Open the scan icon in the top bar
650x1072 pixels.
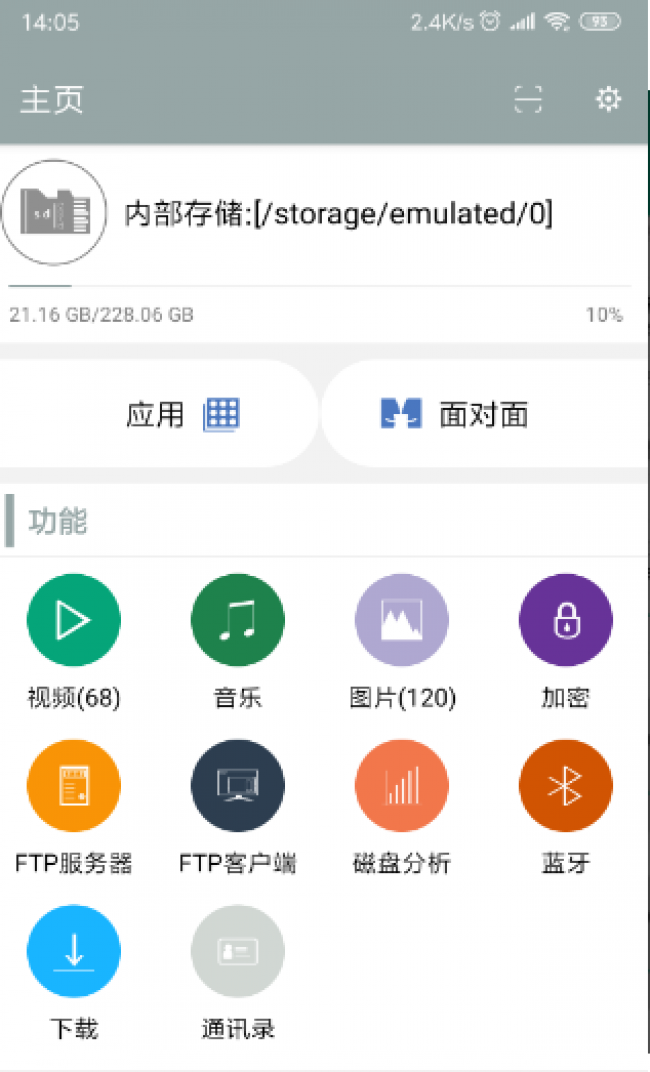click(x=528, y=100)
